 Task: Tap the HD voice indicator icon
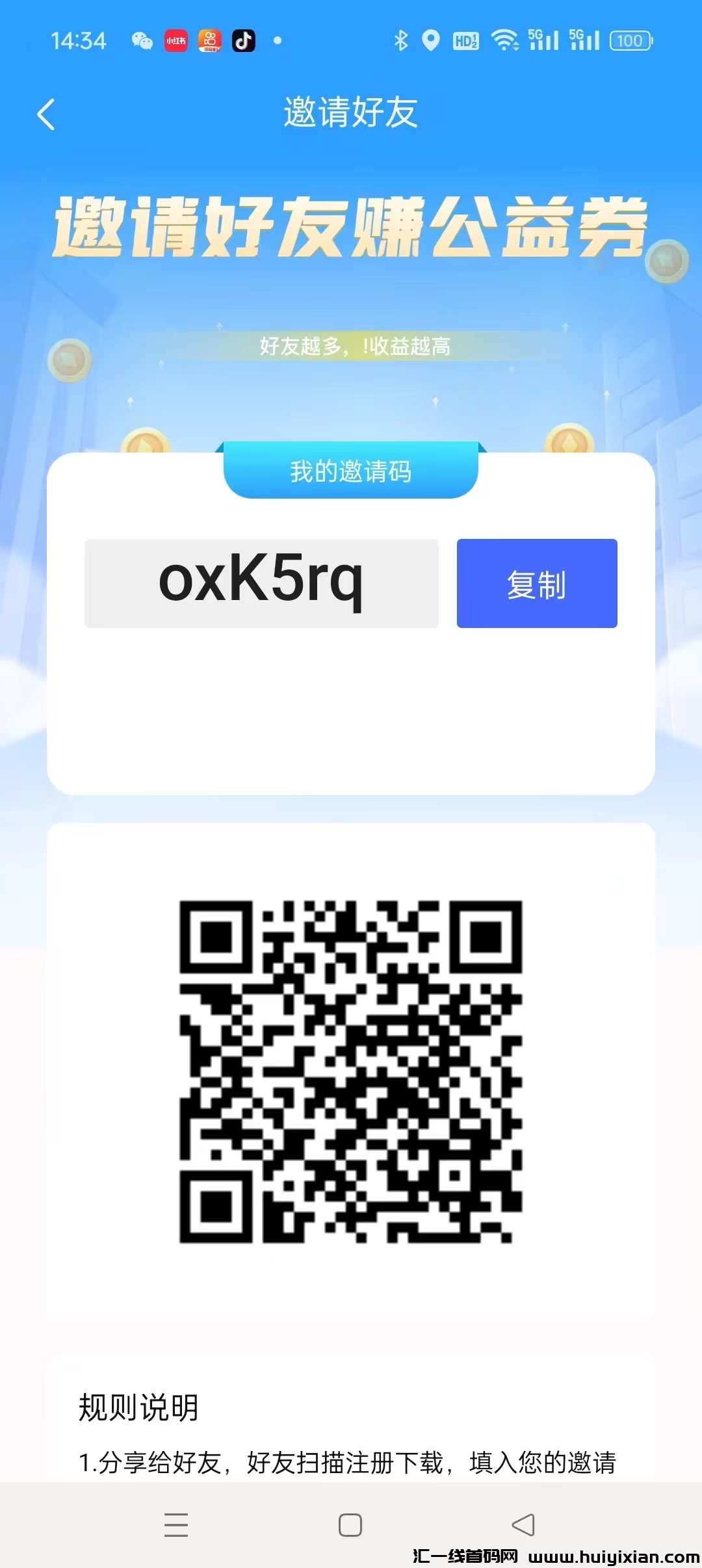pos(467,41)
